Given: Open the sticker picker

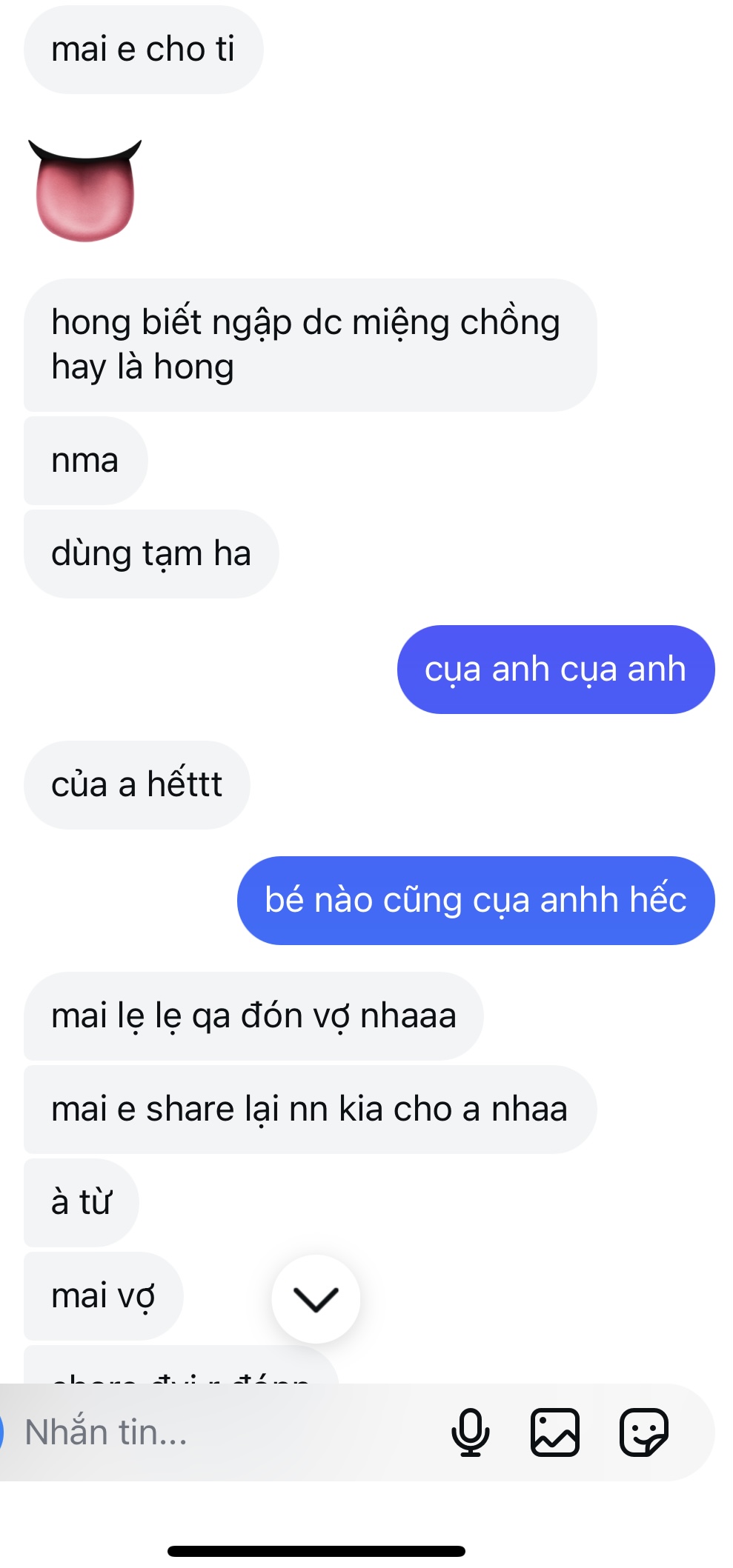Looking at the screenshot, I should (643, 1432).
